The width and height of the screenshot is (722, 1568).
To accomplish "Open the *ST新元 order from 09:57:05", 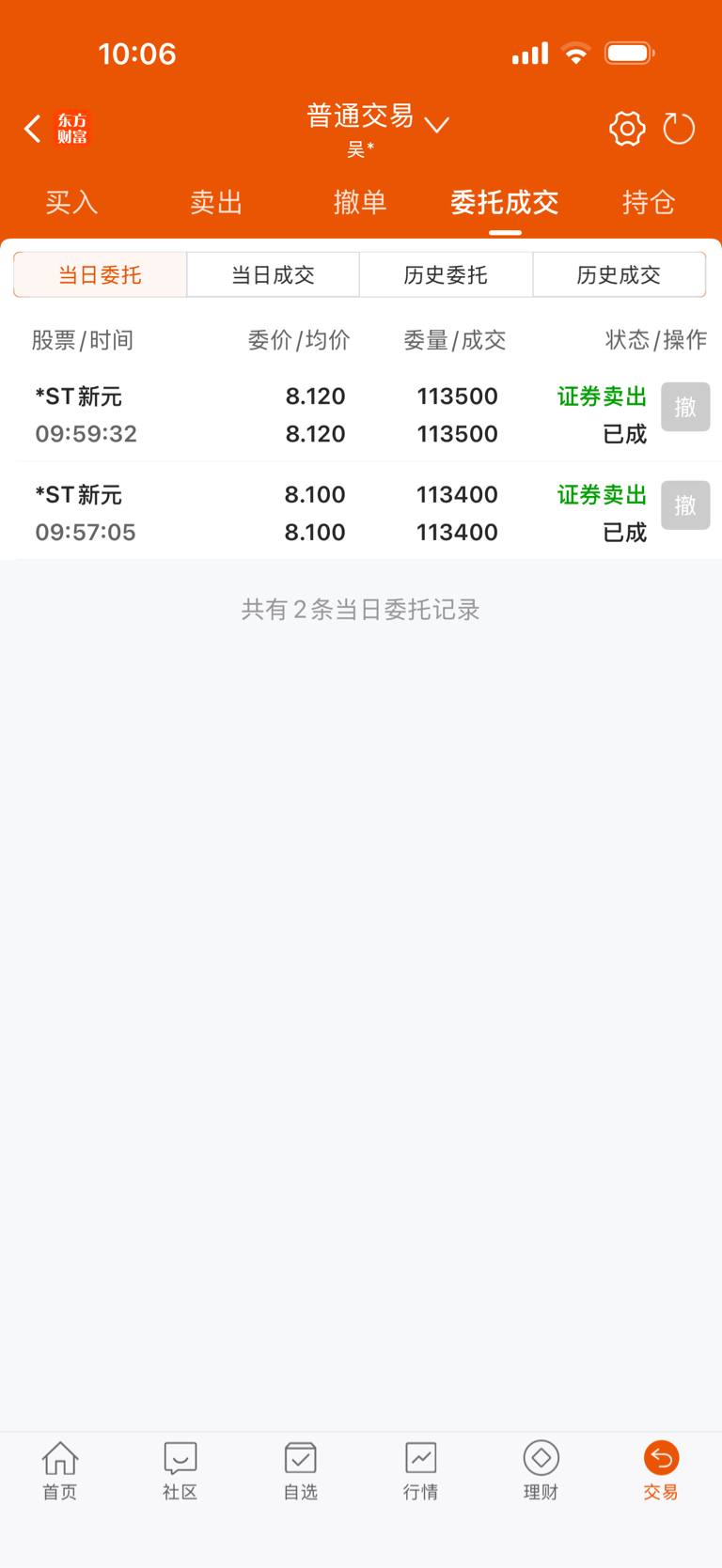I will pos(282,513).
